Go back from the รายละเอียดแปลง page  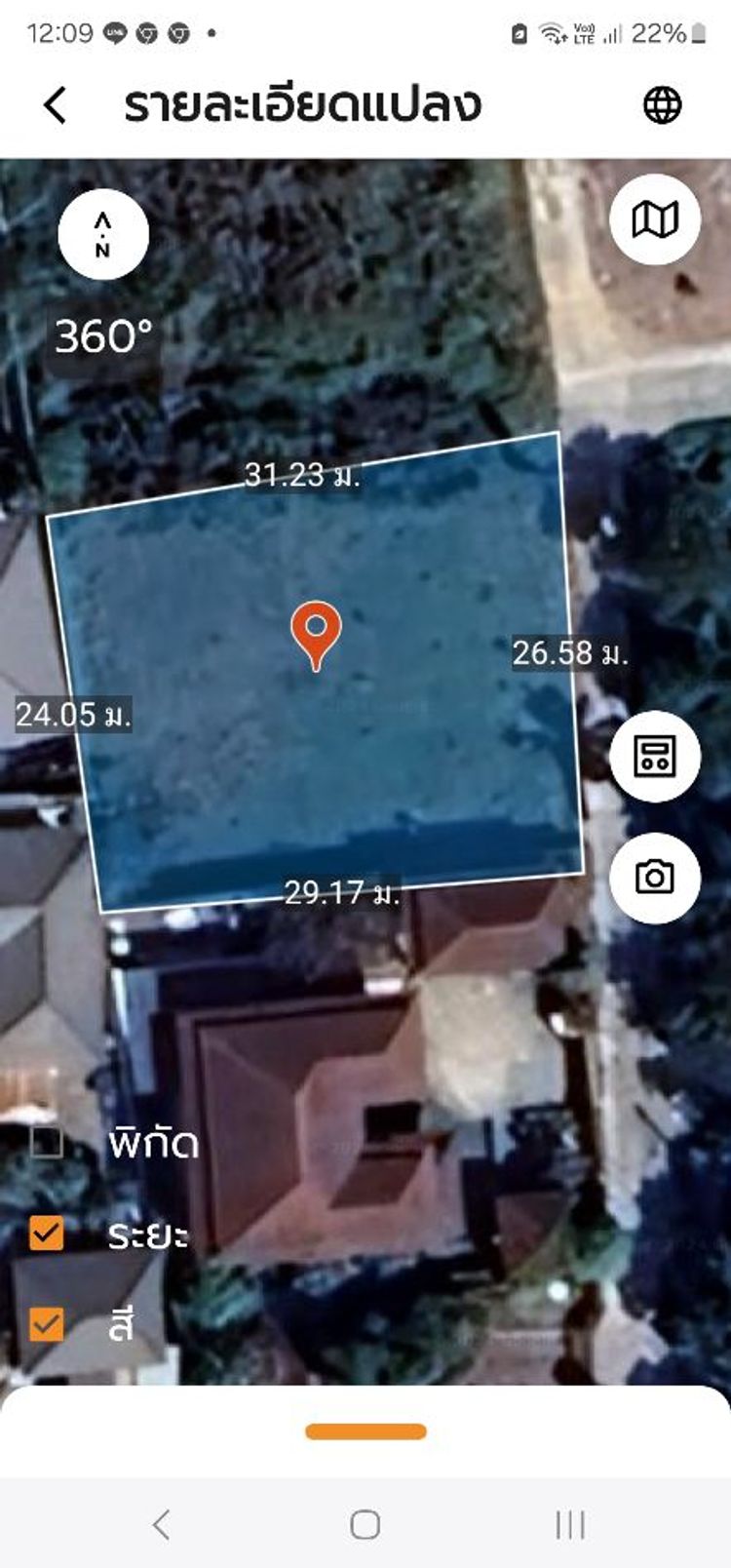[x=56, y=104]
